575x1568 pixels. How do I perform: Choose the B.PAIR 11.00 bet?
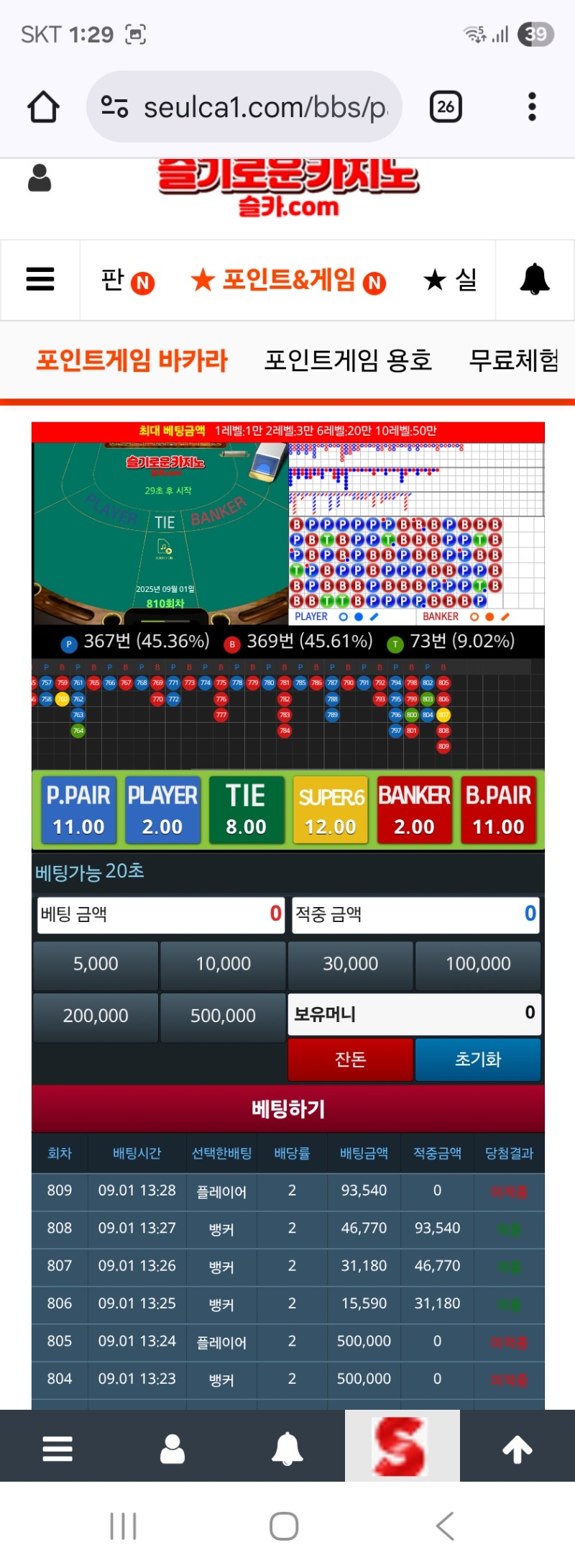(498, 809)
